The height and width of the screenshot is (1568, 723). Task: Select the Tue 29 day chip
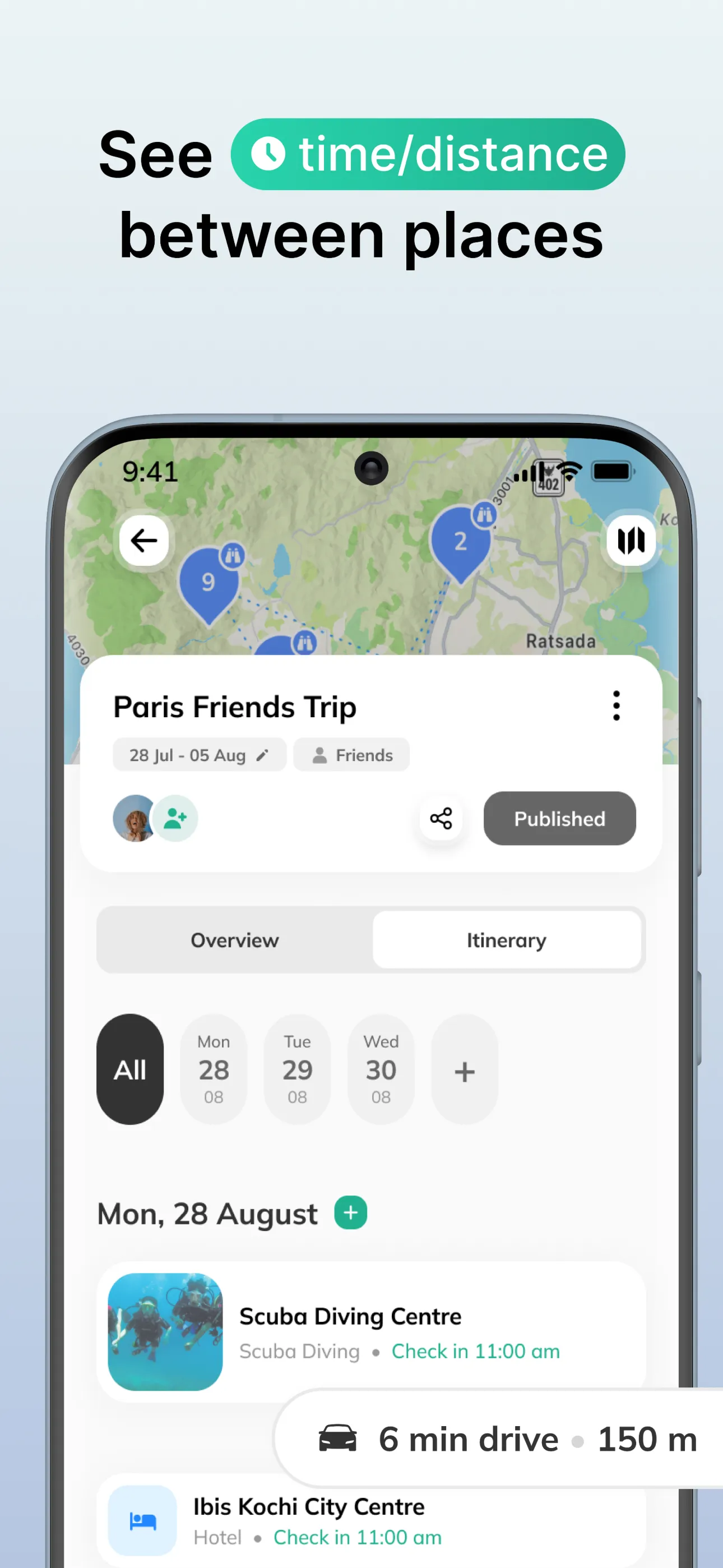pos(297,1070)
